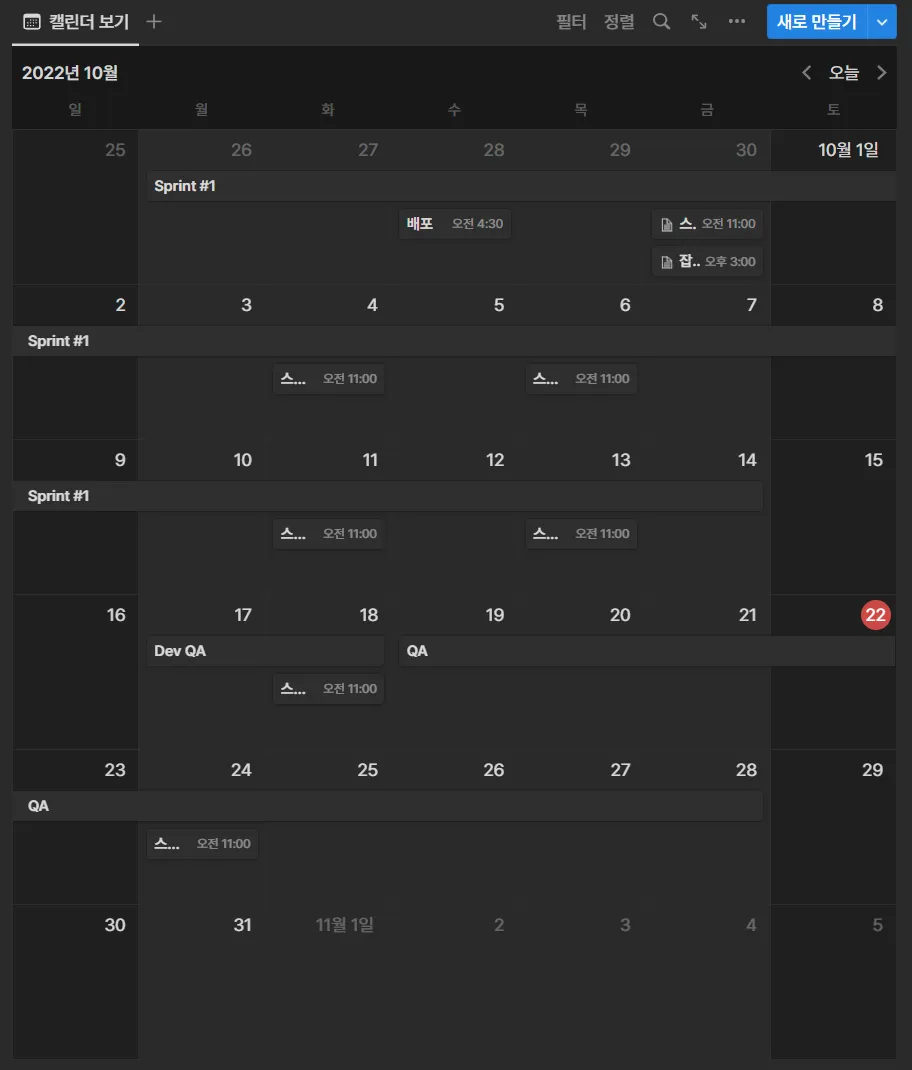Viewport: 912px width, 1070px height.
Task: Open the 필터 filter option
Action: tap(571, 22)
